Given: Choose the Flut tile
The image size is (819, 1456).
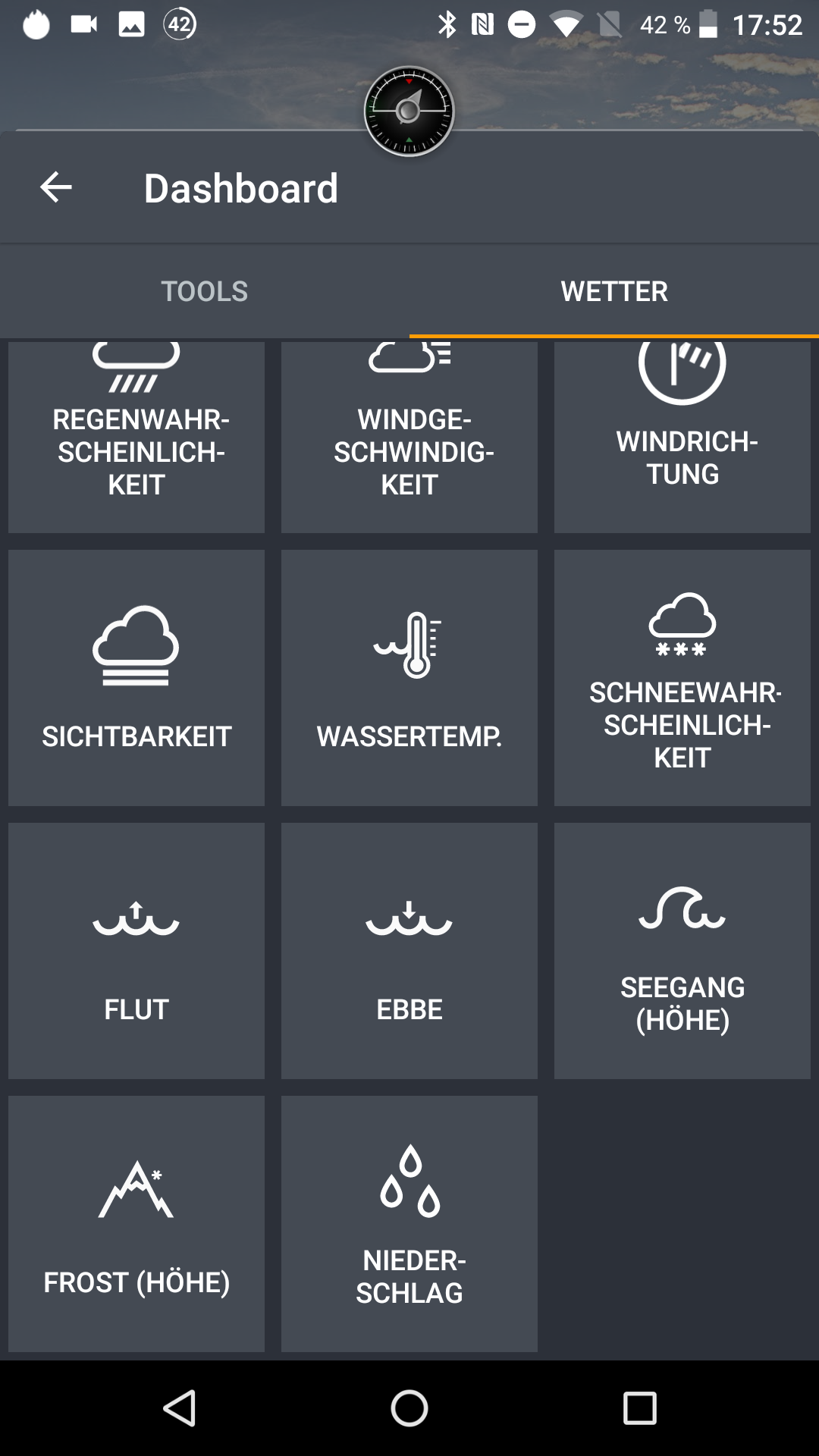Looking at the screenshot, I should [x=136, y=951].
